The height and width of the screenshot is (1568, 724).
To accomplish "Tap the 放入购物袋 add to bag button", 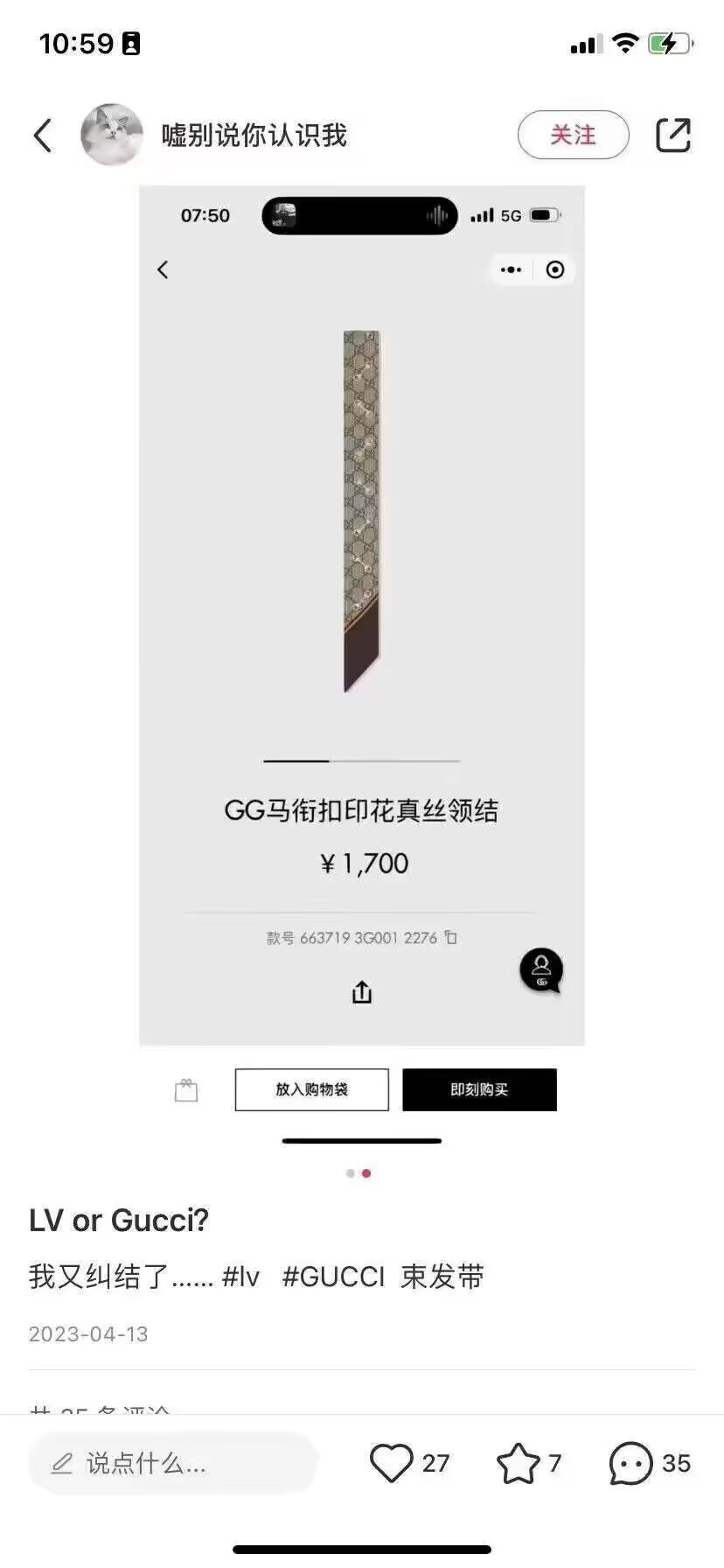I will pyautogui.click(x=311, y=1089).
